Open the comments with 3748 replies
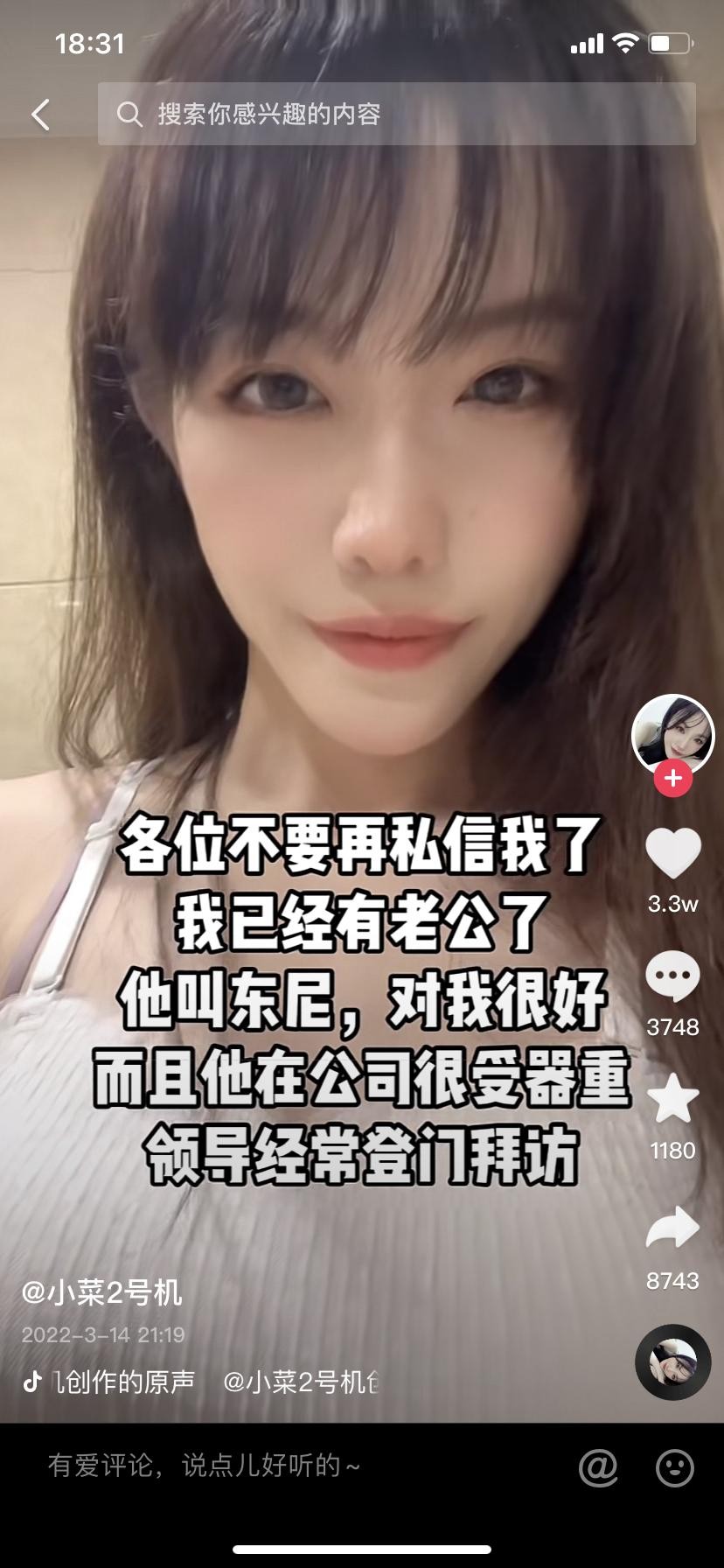The height and width of the screenshot is (1568, 724). (x=672, y=976)
